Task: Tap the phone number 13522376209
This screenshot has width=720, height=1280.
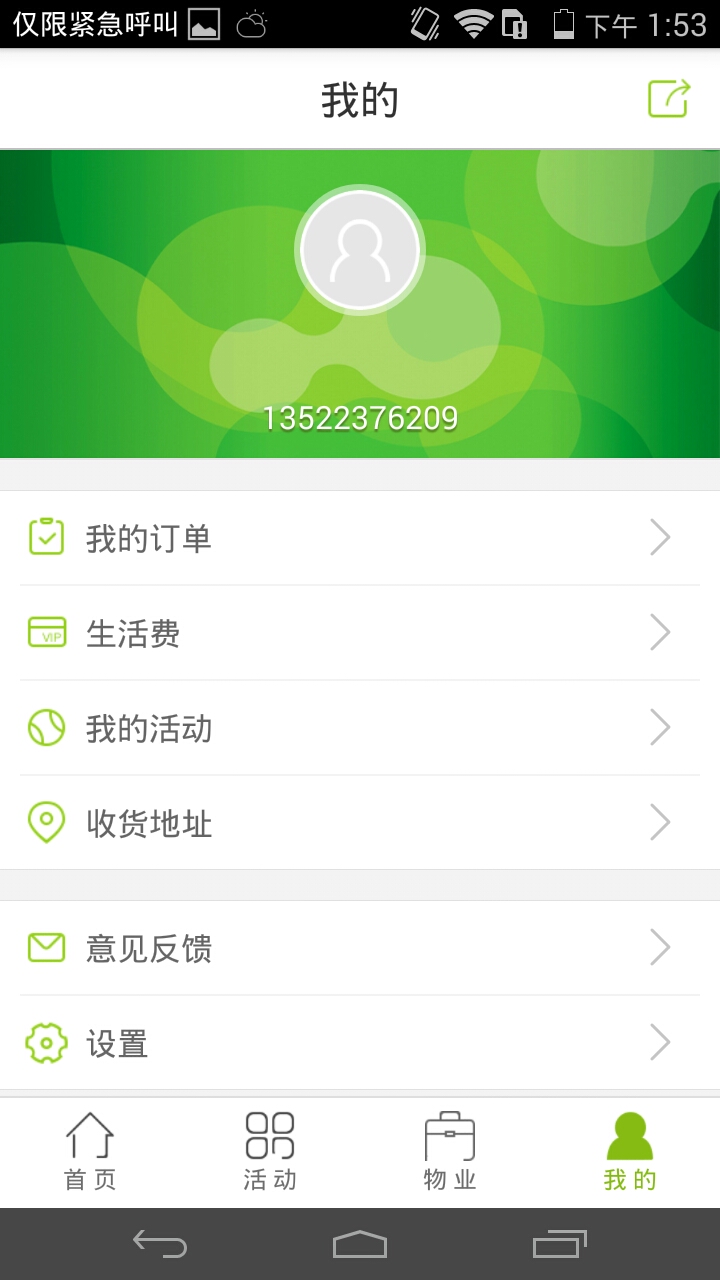Action: pos(360,417)
